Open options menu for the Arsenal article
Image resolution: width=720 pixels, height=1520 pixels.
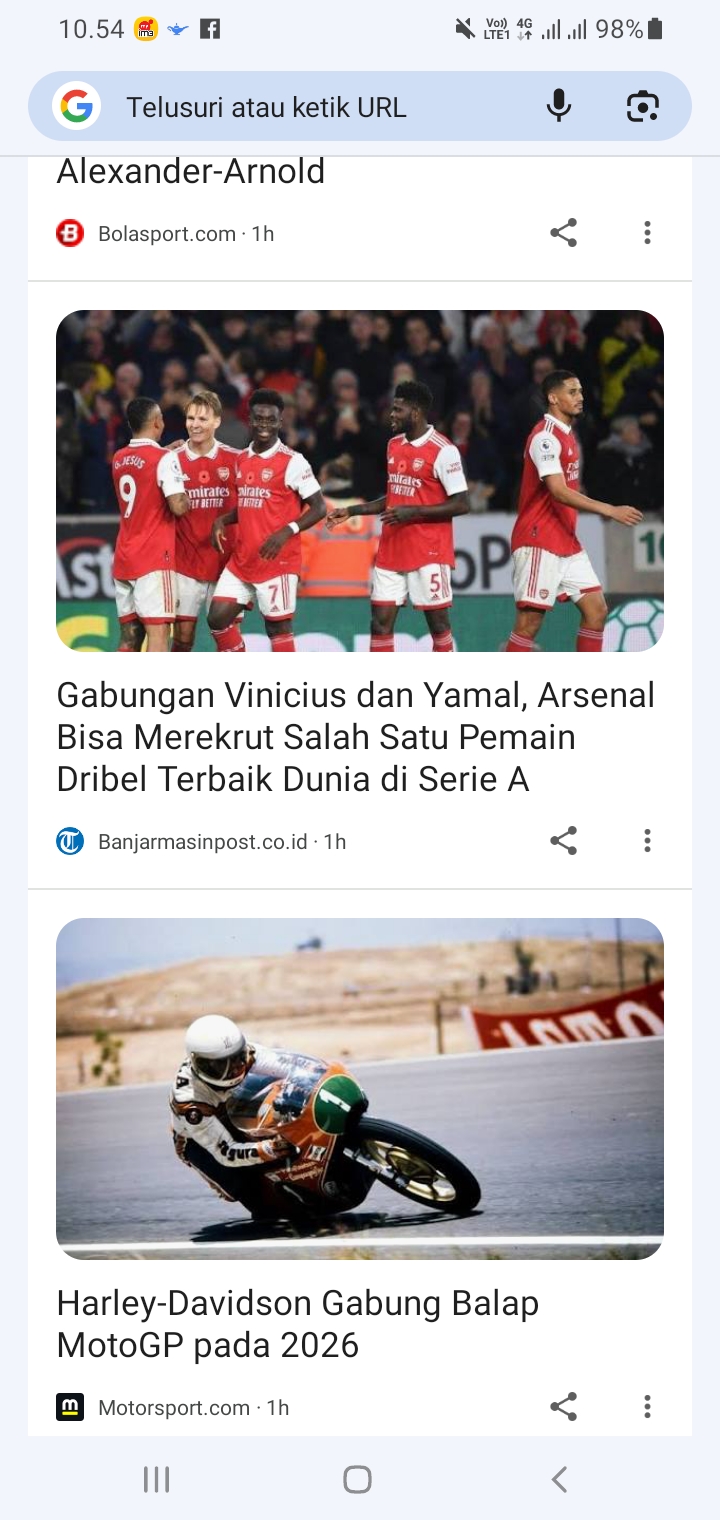click(647, 841)
